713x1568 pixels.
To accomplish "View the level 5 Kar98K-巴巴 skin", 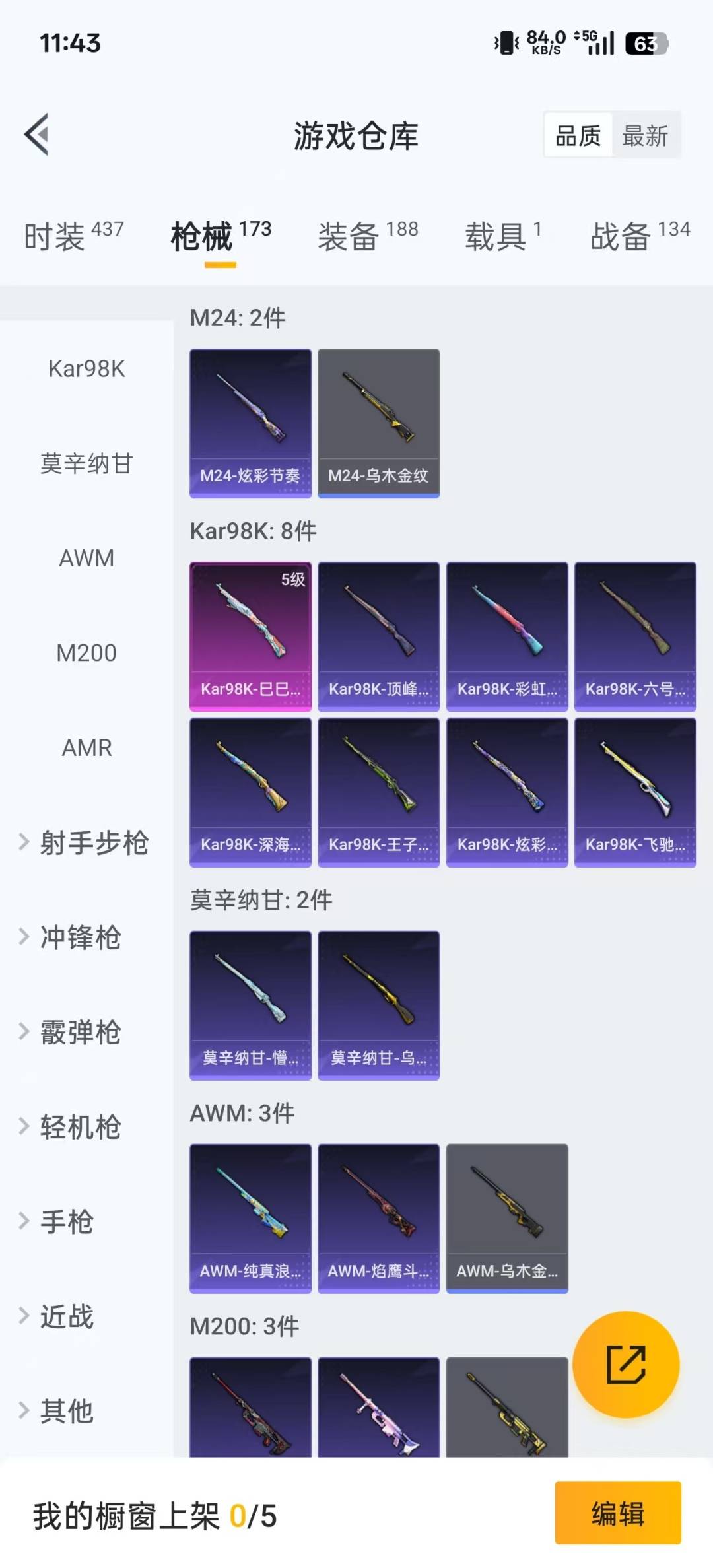I will click(x=250, y=636).
